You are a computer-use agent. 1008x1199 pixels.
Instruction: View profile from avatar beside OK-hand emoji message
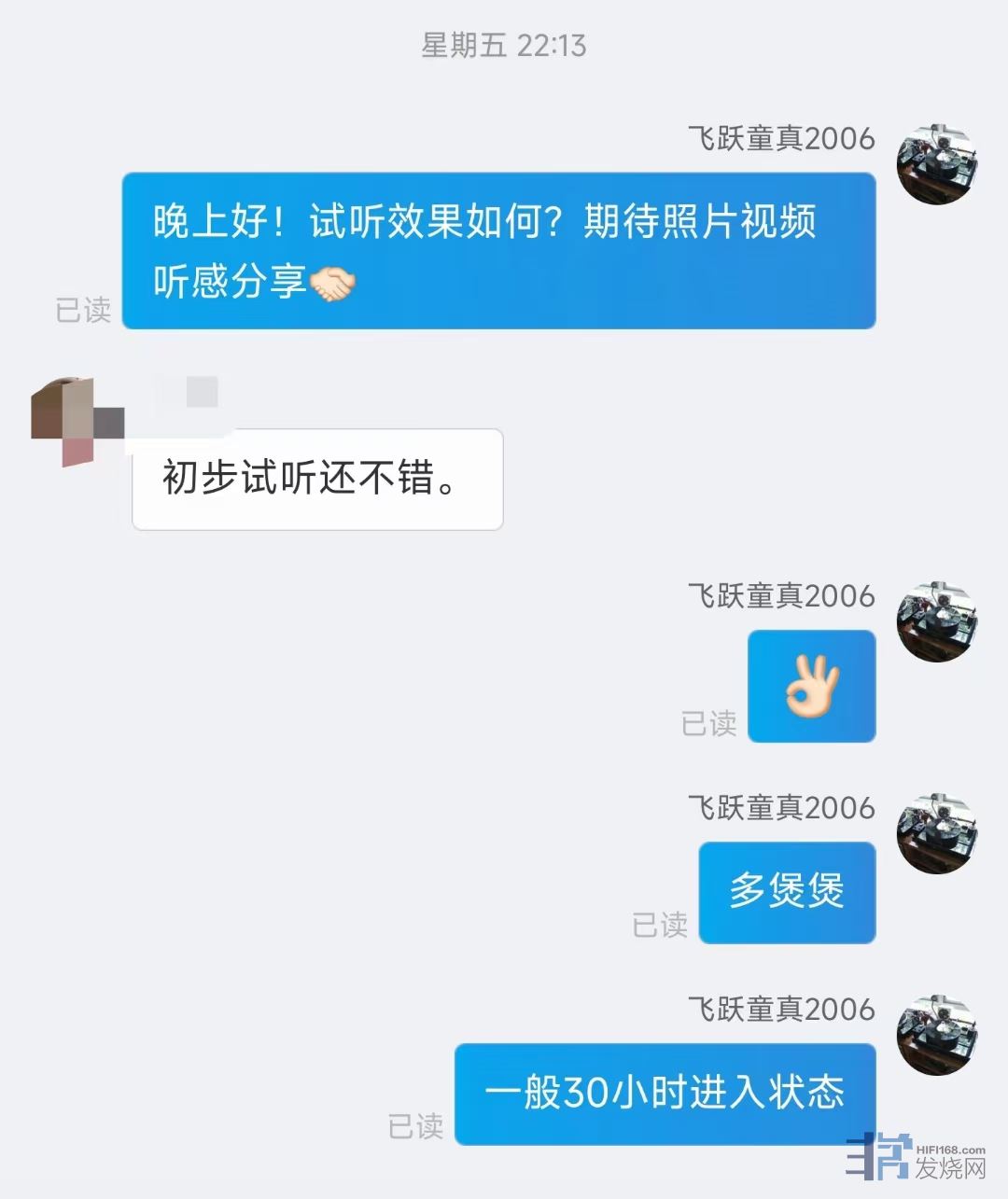click(936, 621)
